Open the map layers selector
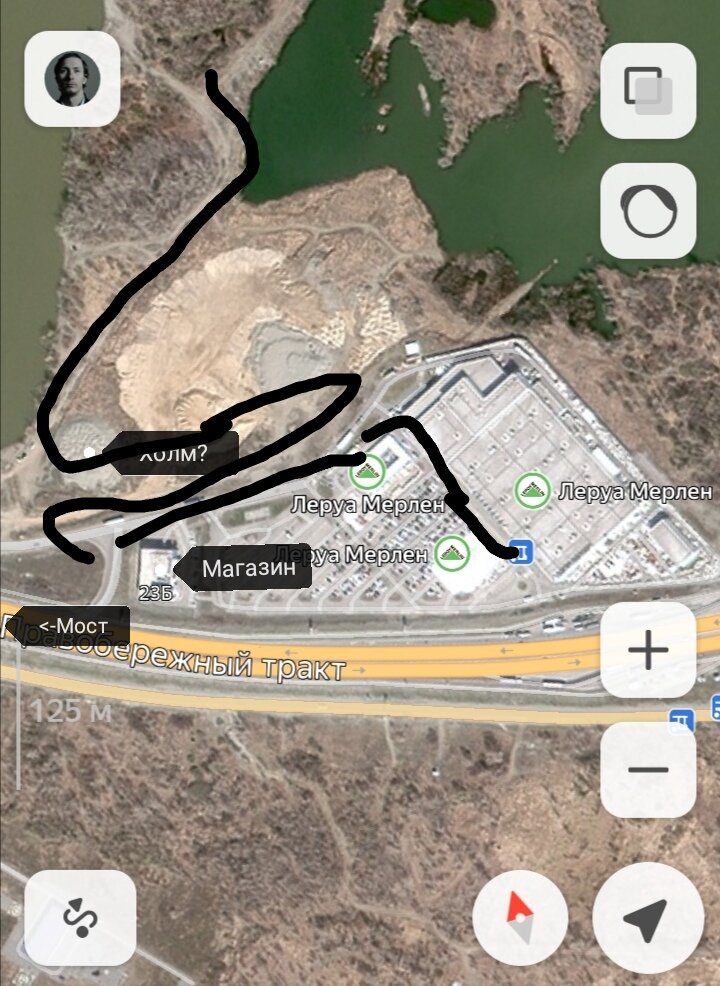720x986 pixels. click(648, 89)
